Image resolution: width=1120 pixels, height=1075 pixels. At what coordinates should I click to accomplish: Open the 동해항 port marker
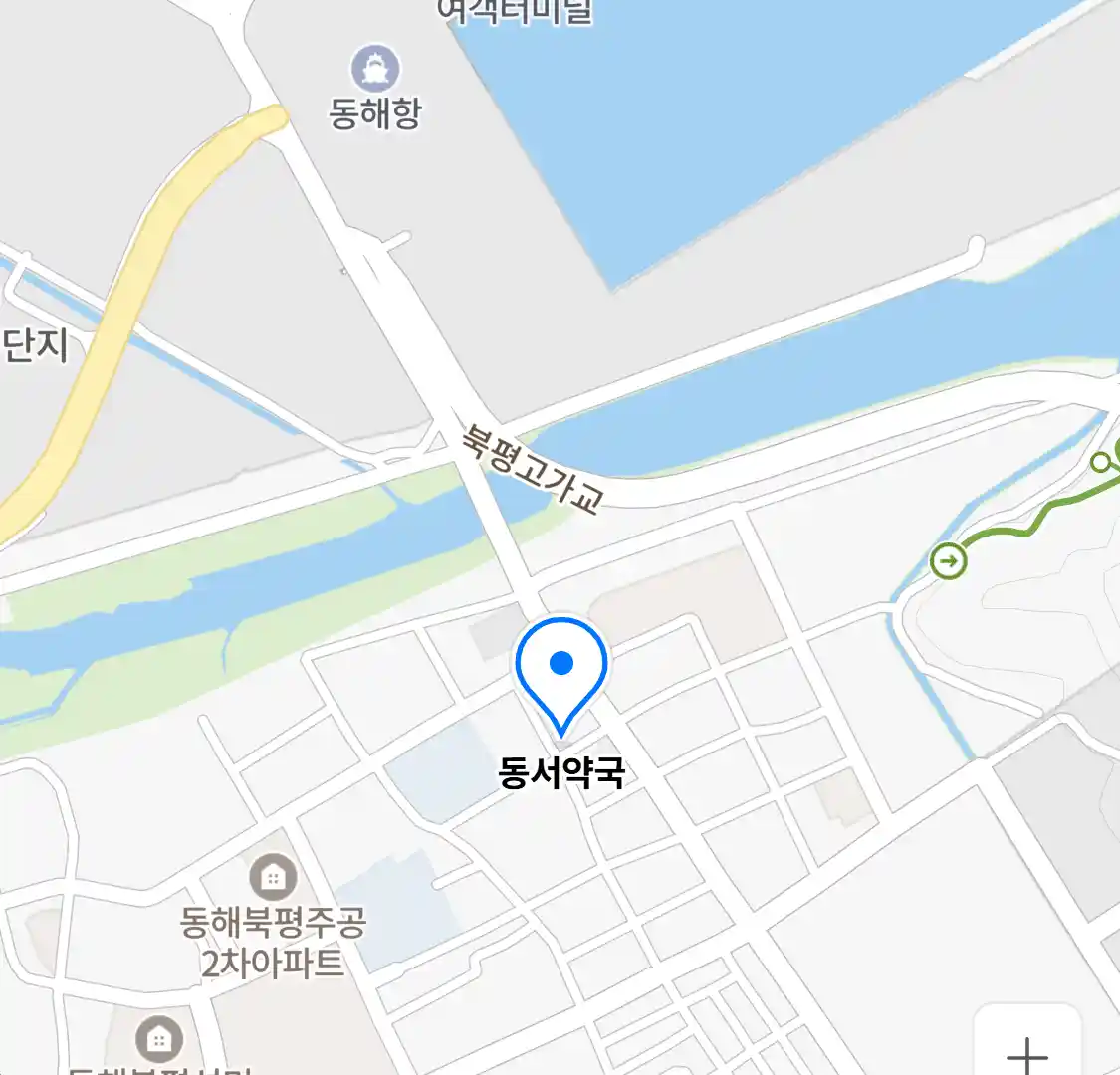click(x=376, y=69)
